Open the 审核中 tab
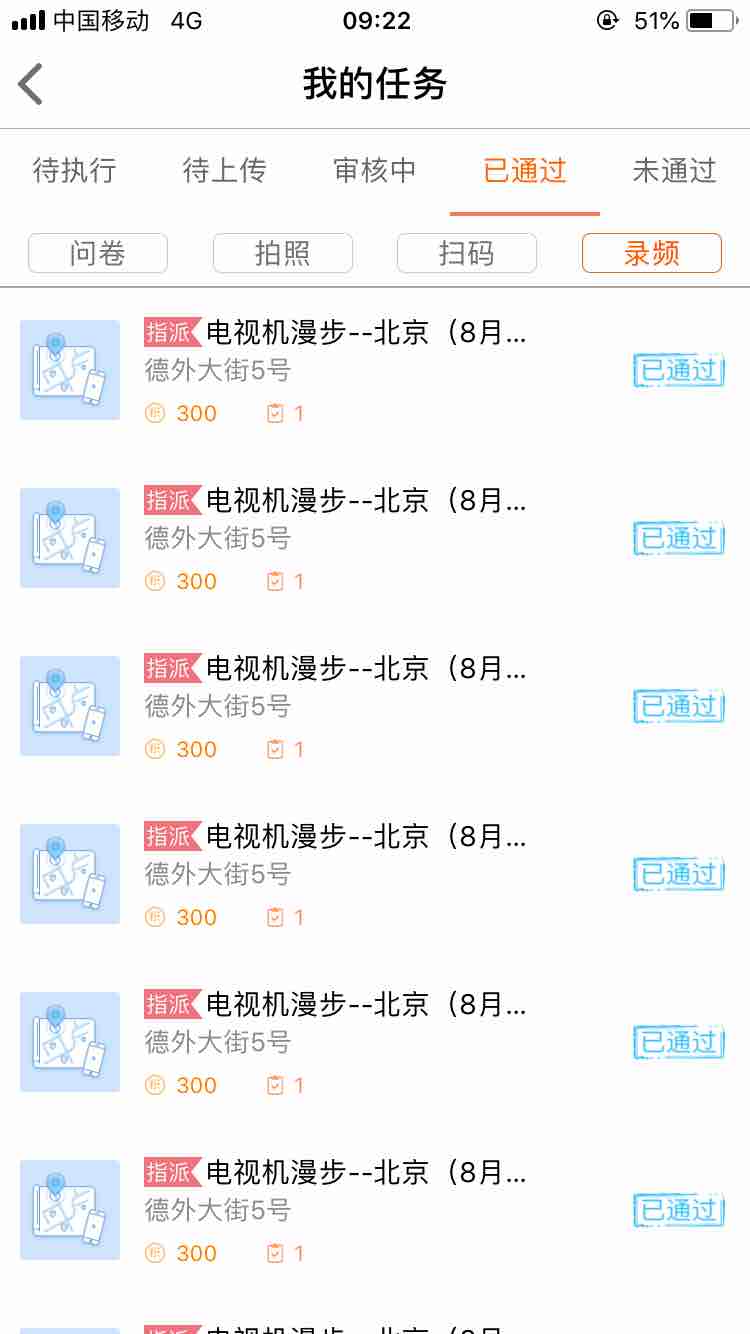Screen dimensions: 750x1334 click(375, 171)
